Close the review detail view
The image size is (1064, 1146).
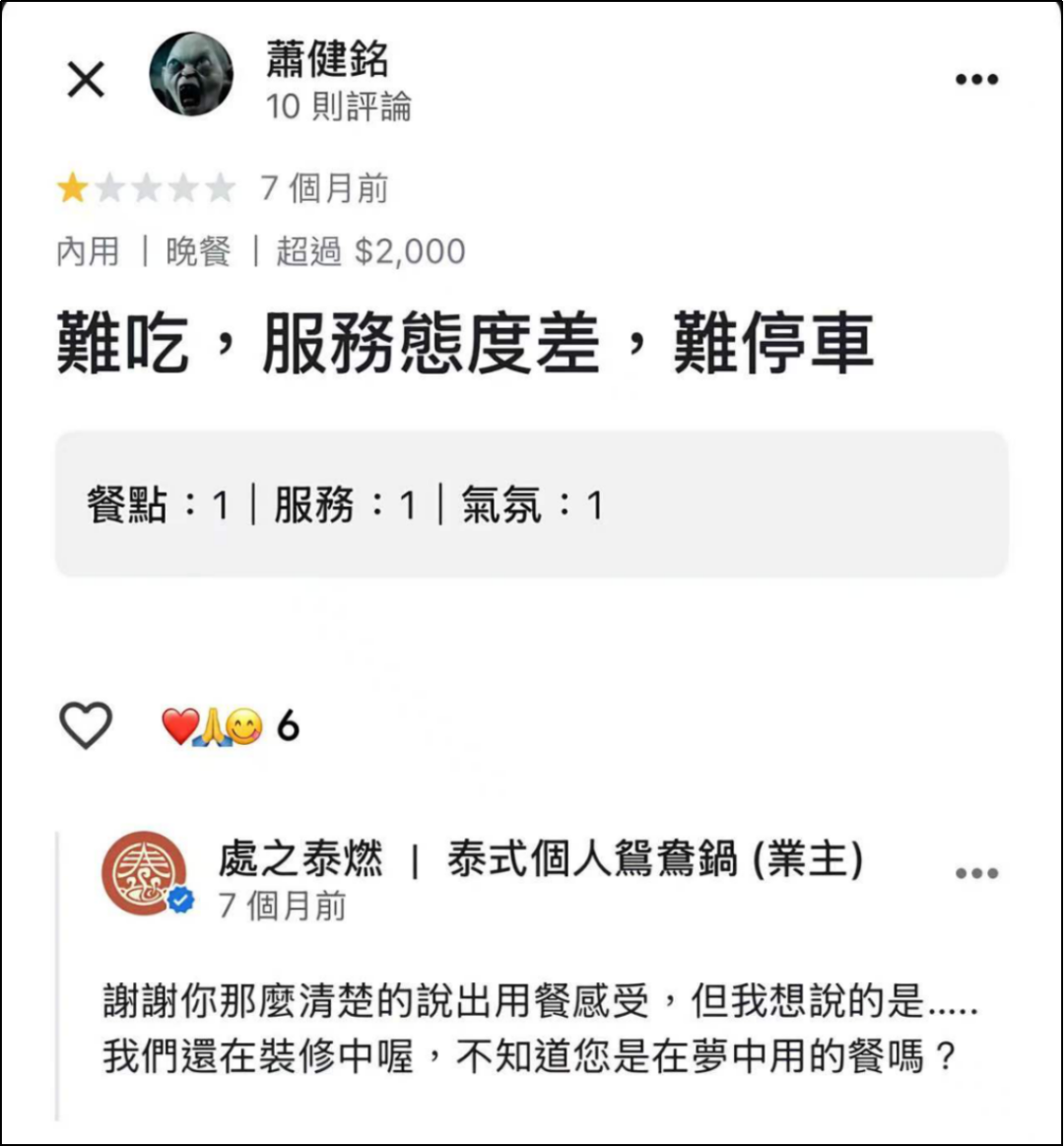pos(86,80)
